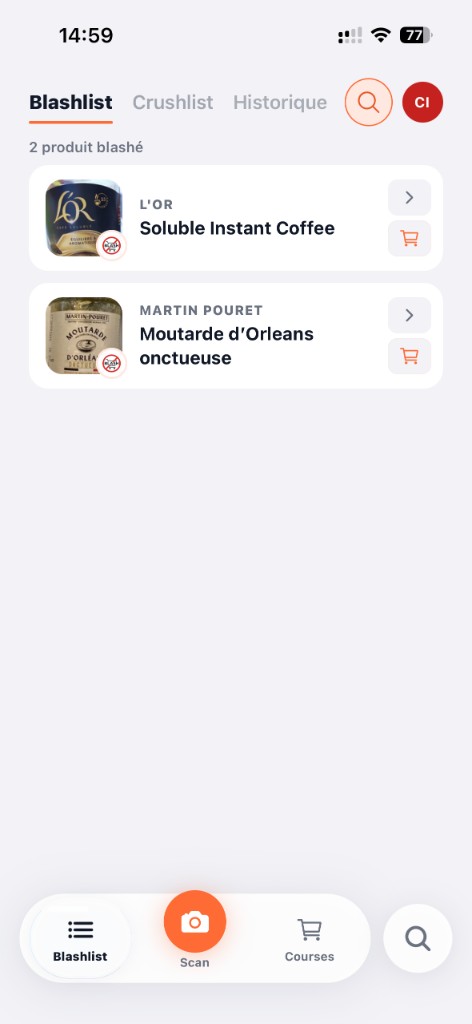Image resolution: width=472 pixels, height=1024 pixels.
Task: Switch to the Historique tab
Action: (280, 103)
